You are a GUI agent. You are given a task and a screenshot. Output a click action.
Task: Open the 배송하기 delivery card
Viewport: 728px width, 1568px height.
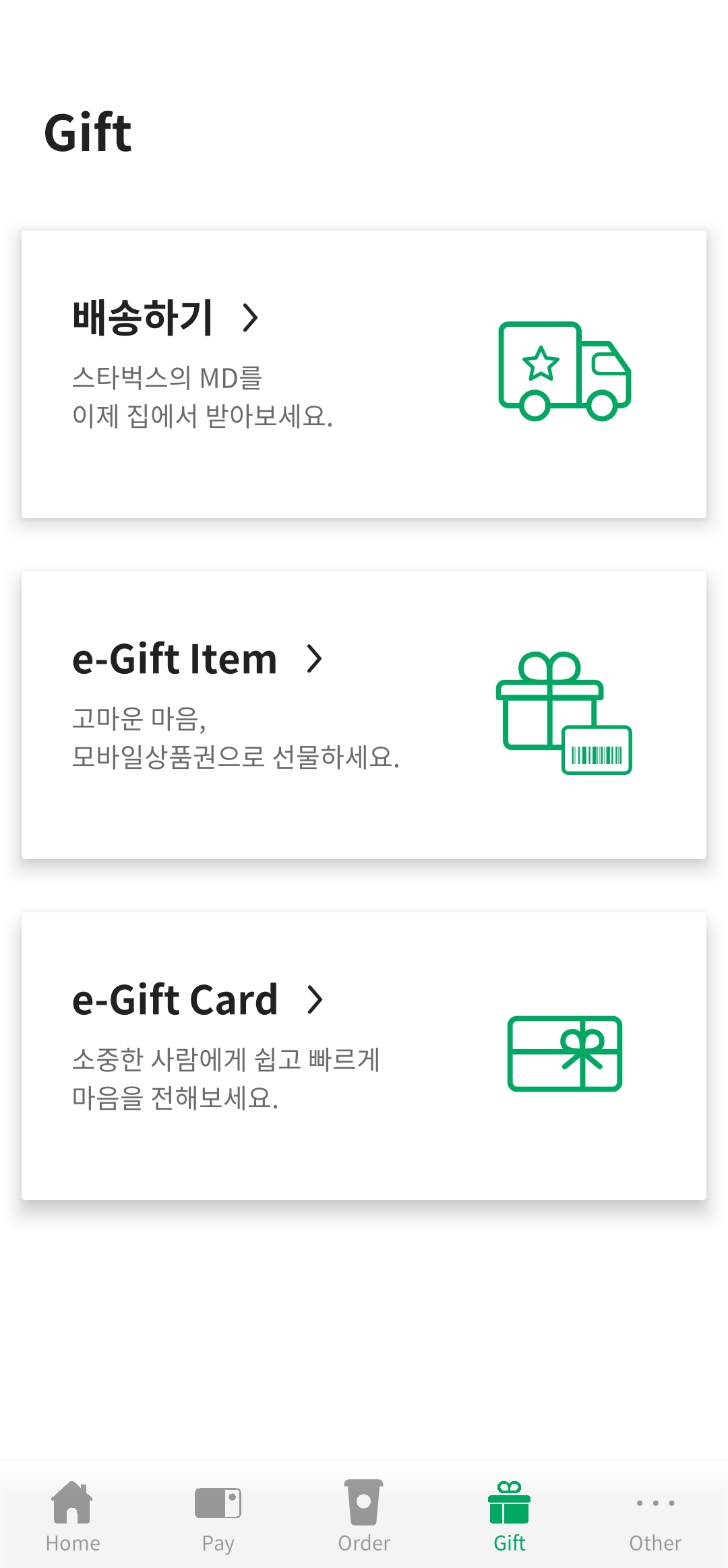pyautogui.click(x=364, y=374)
